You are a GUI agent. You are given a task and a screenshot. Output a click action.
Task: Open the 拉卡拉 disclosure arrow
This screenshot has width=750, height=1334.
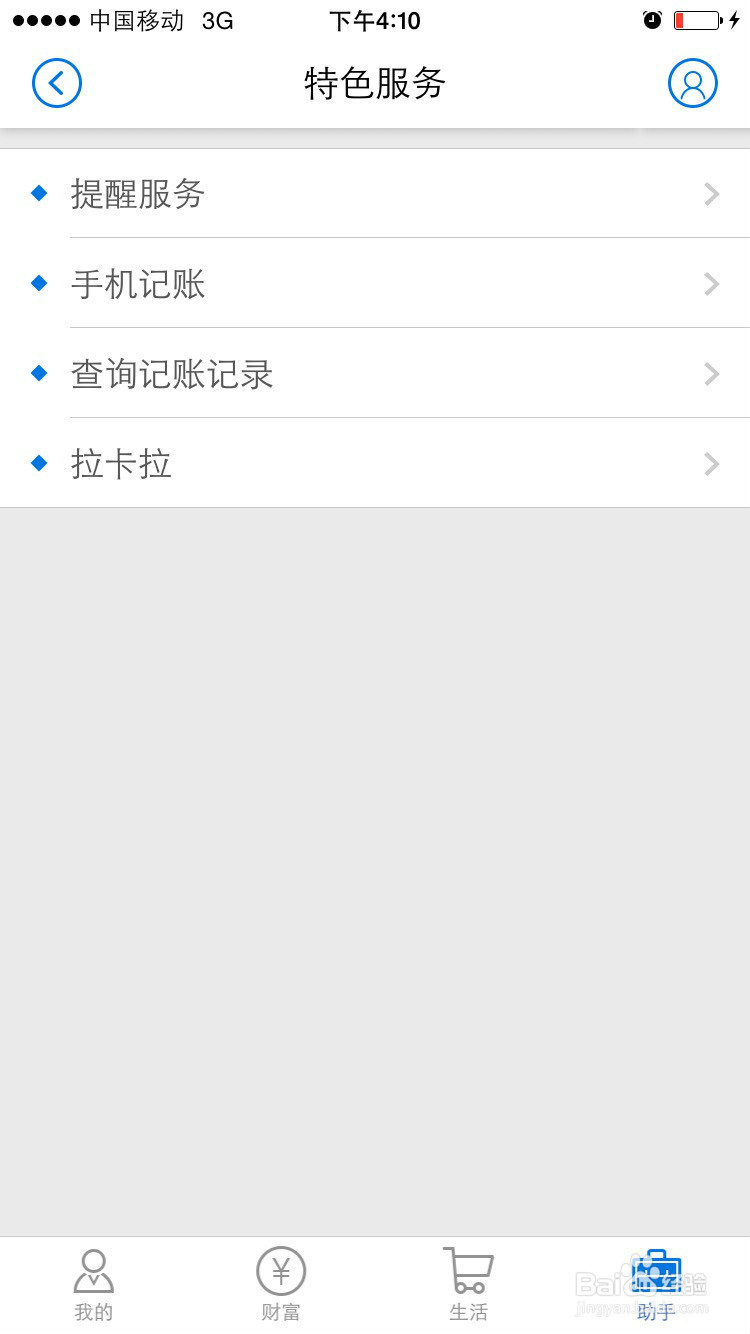coord(711,464)
